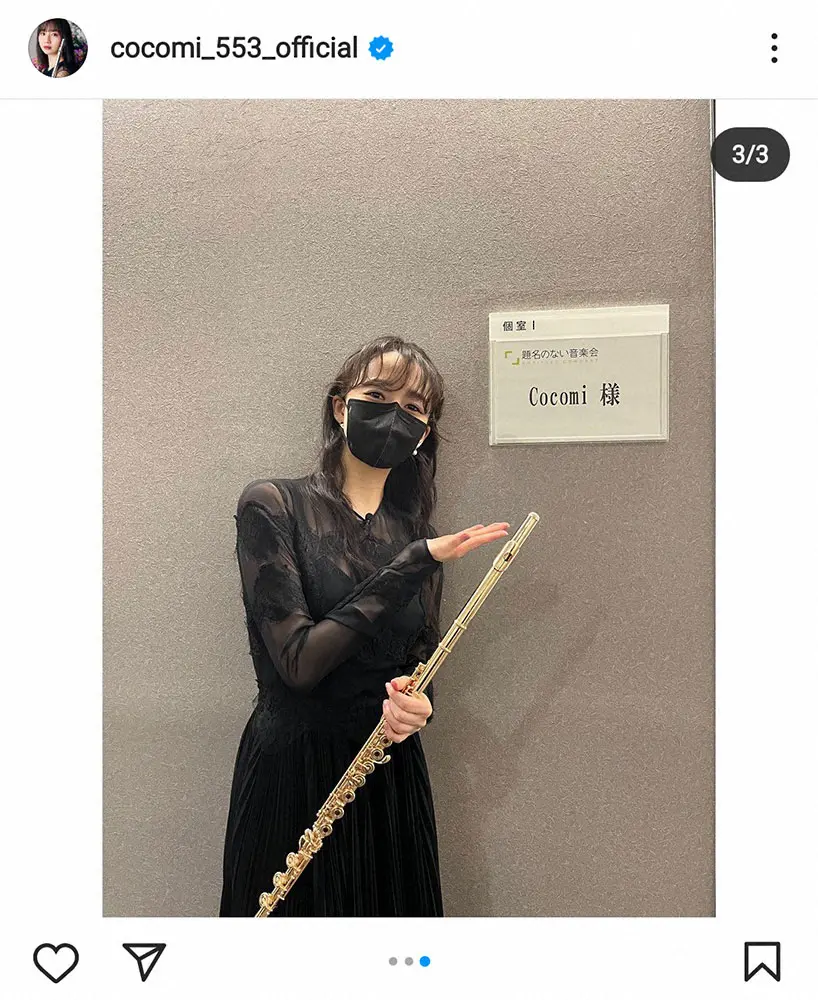Tap the post photo
The image size is (818, 1000).
[408, 508]
